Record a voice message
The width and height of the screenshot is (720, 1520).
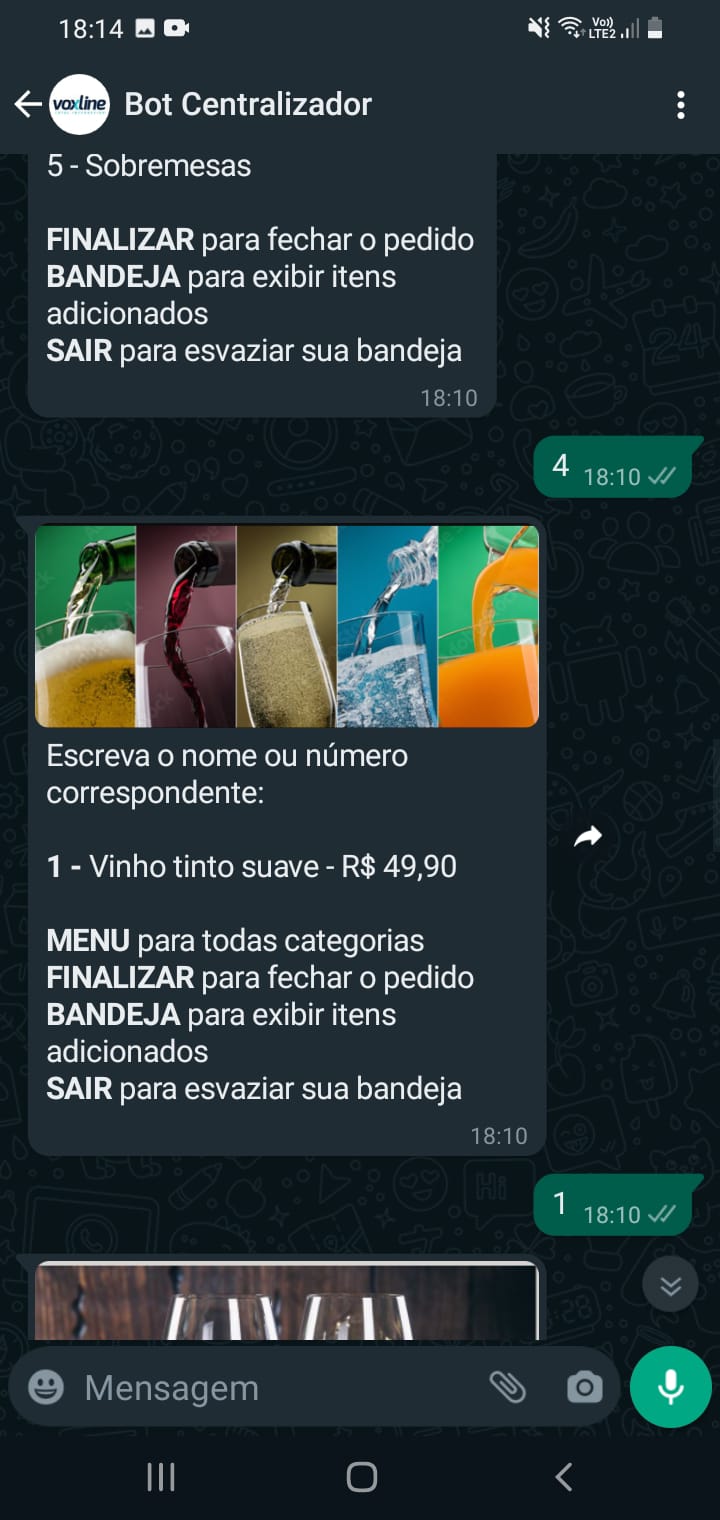coord(670,1387)
